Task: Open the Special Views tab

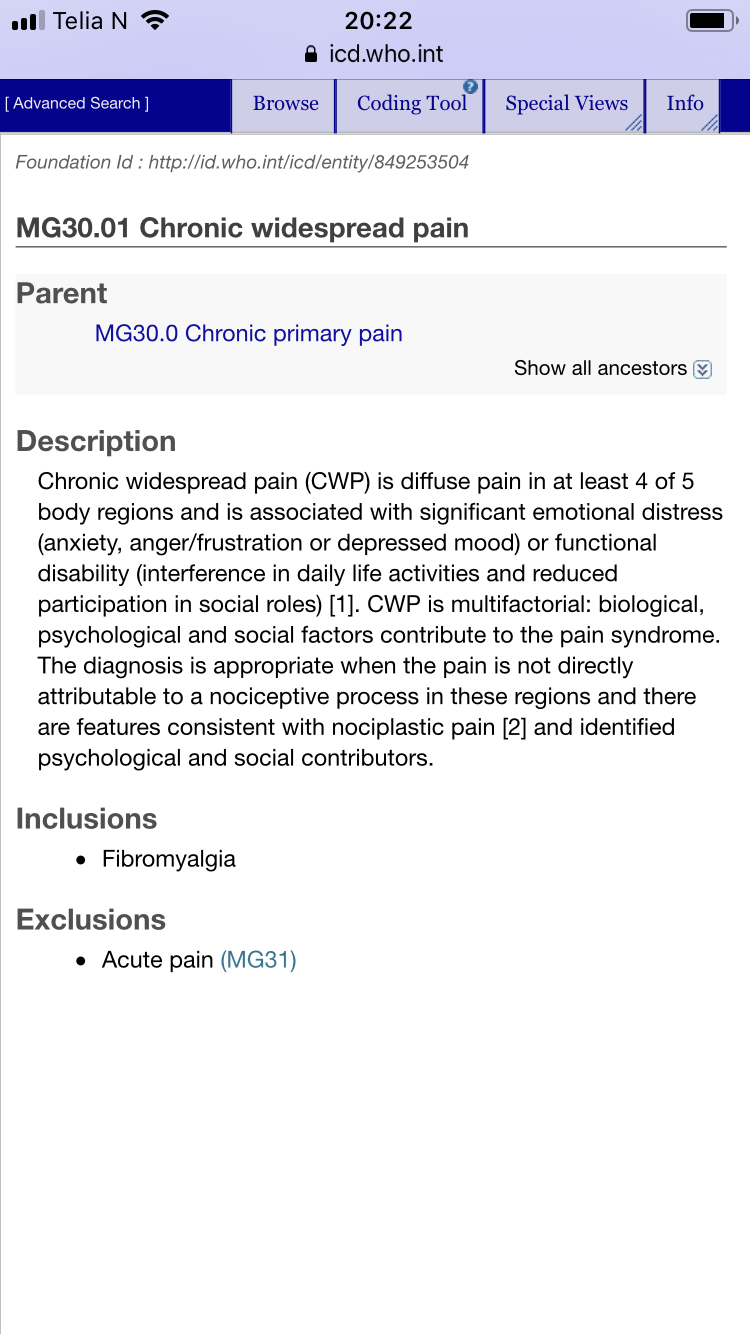Action: tap(566, 104)
